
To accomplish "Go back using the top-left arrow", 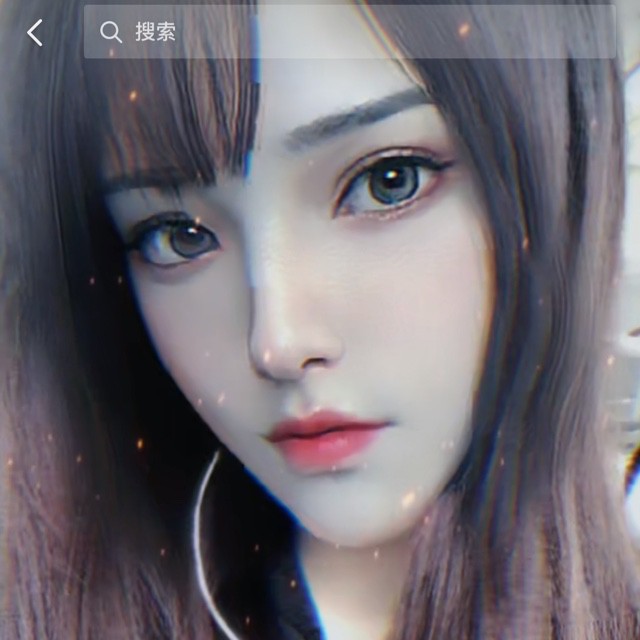I will click(35, 32).
